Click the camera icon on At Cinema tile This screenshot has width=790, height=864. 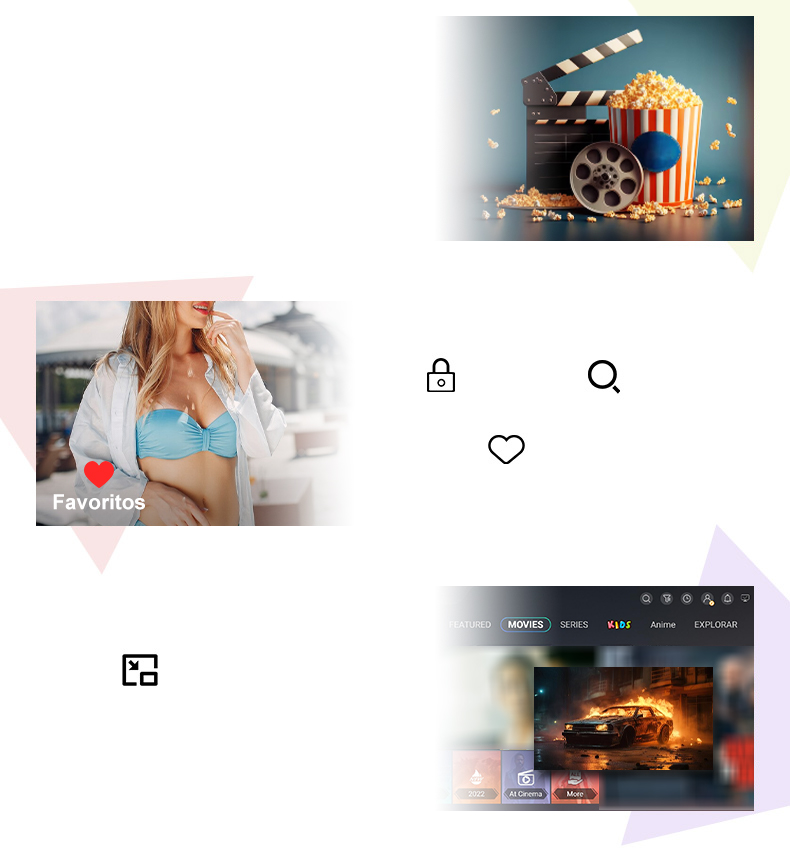526,776
